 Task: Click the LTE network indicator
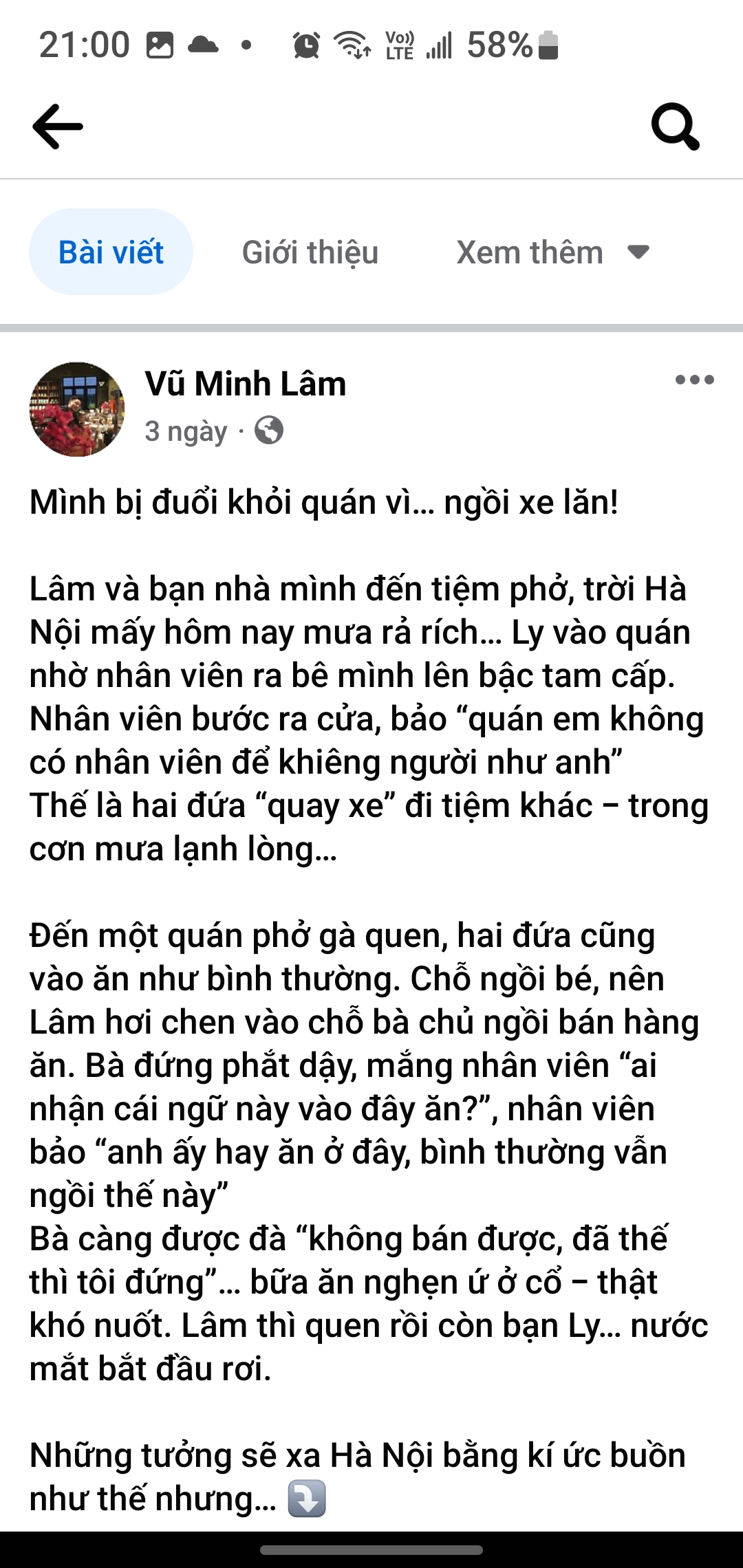click(x=399, y=44)
